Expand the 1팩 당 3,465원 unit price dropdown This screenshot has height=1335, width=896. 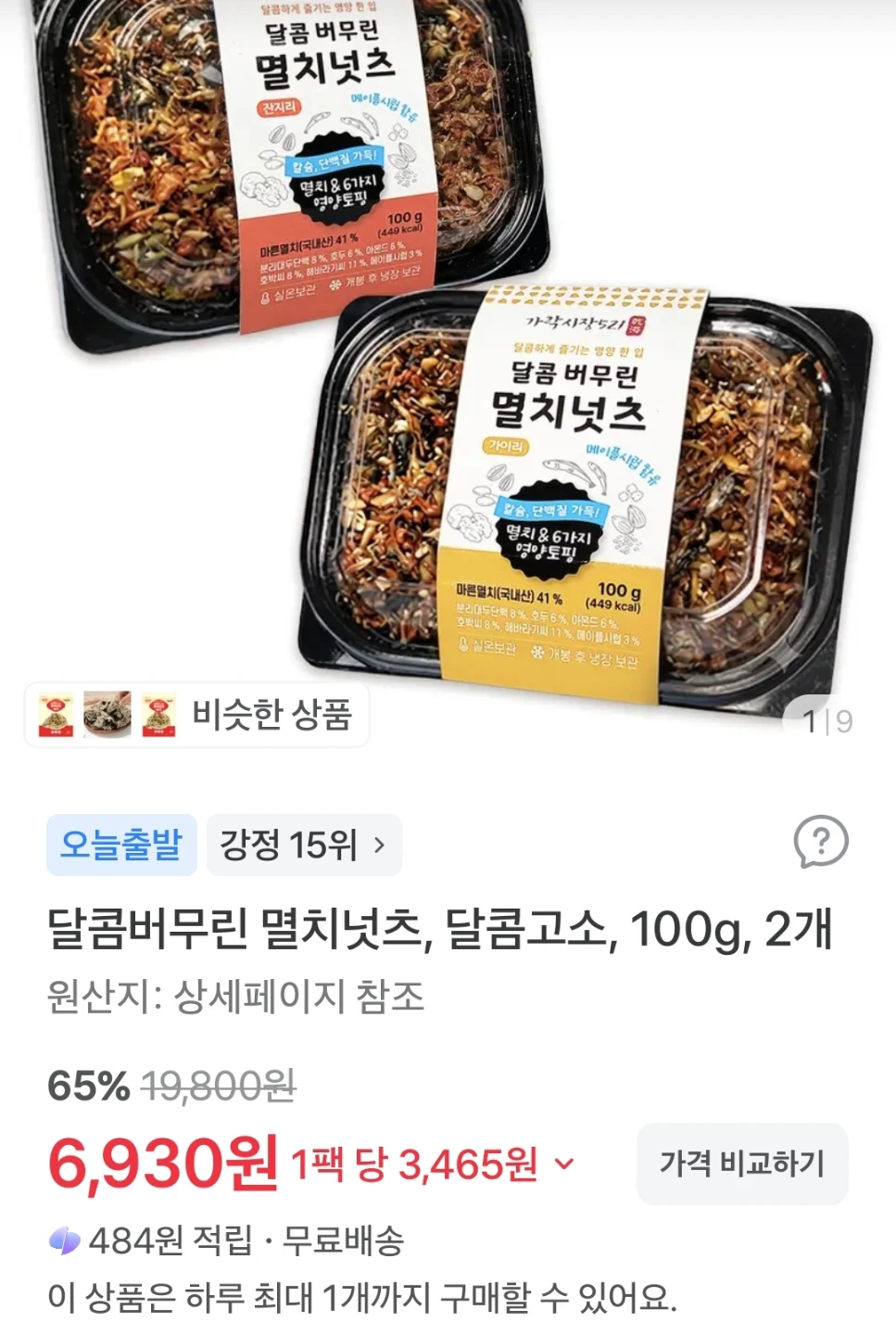433,1164
